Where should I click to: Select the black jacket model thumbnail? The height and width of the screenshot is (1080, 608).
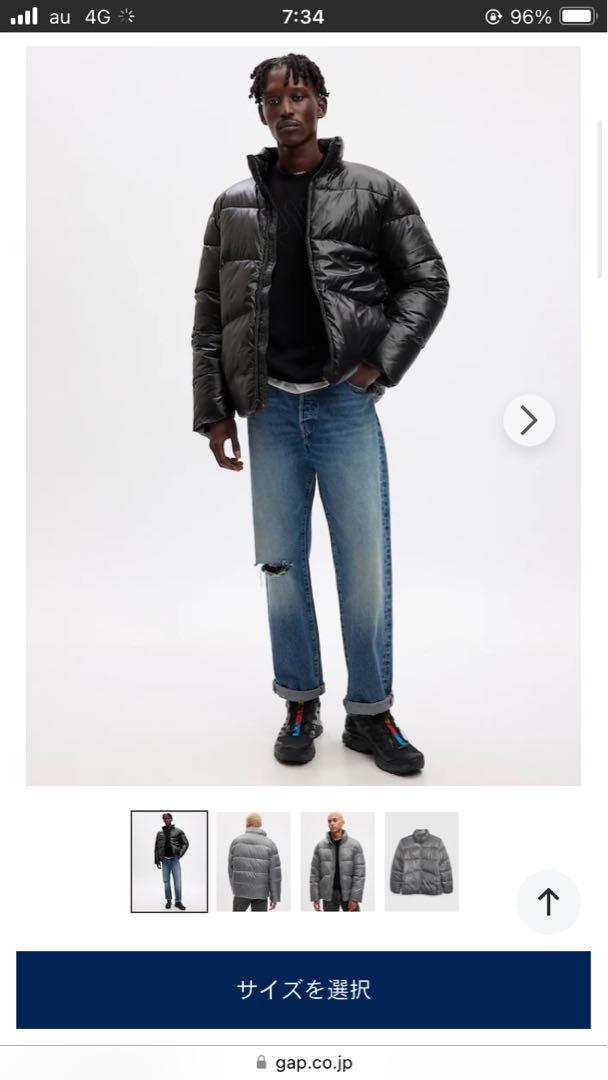[x=169, y=862]
